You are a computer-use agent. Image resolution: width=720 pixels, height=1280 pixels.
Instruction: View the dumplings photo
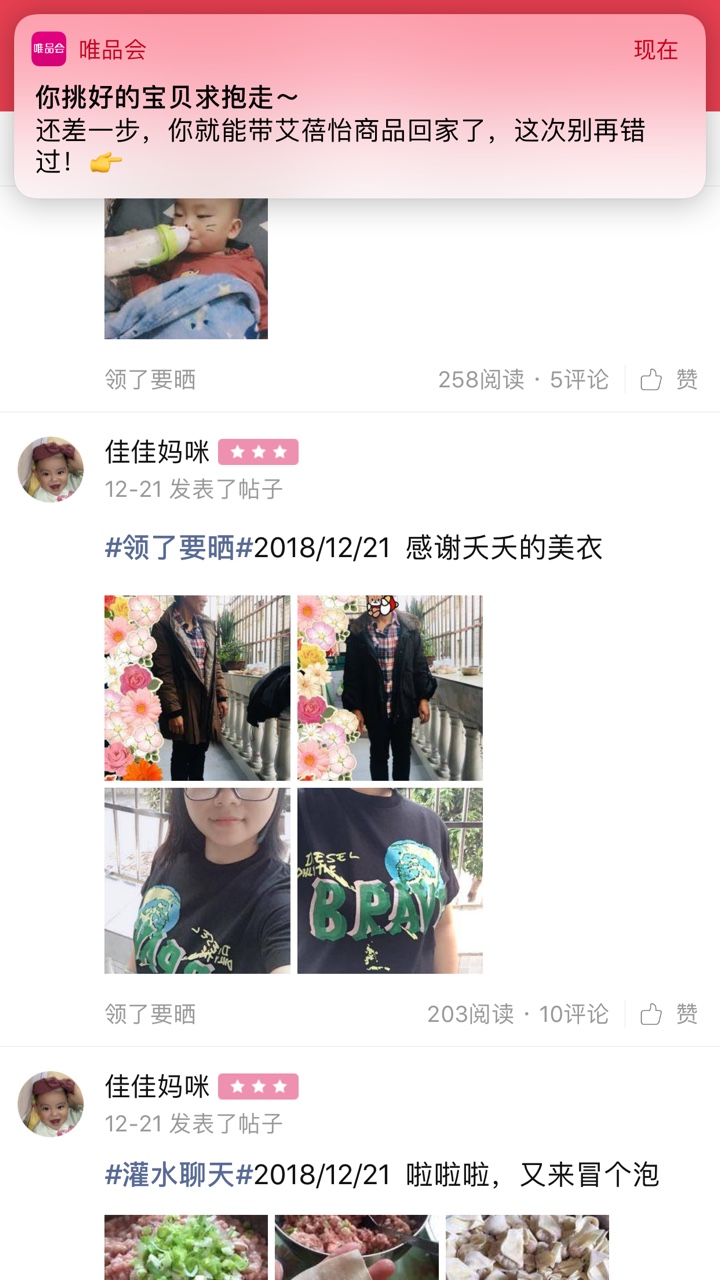[527, 1247]
